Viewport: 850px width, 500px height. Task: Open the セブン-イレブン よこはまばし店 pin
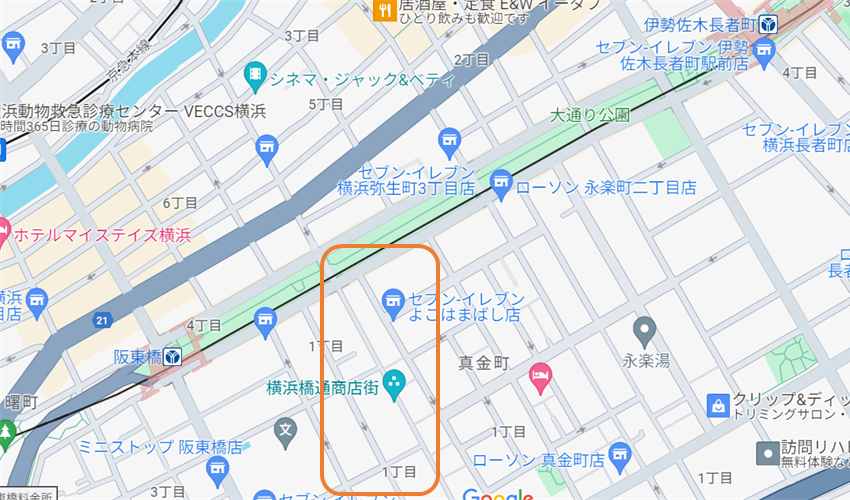click(393, 298)
